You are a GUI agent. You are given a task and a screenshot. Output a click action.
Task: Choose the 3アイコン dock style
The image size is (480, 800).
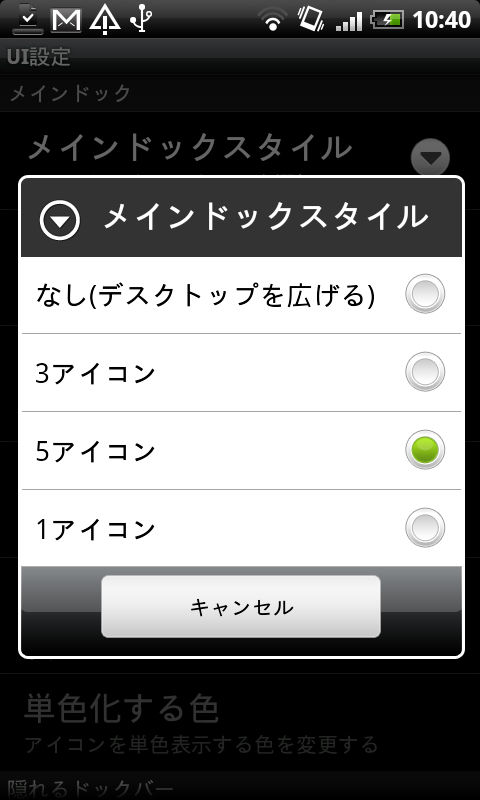[x=241, y=372]
